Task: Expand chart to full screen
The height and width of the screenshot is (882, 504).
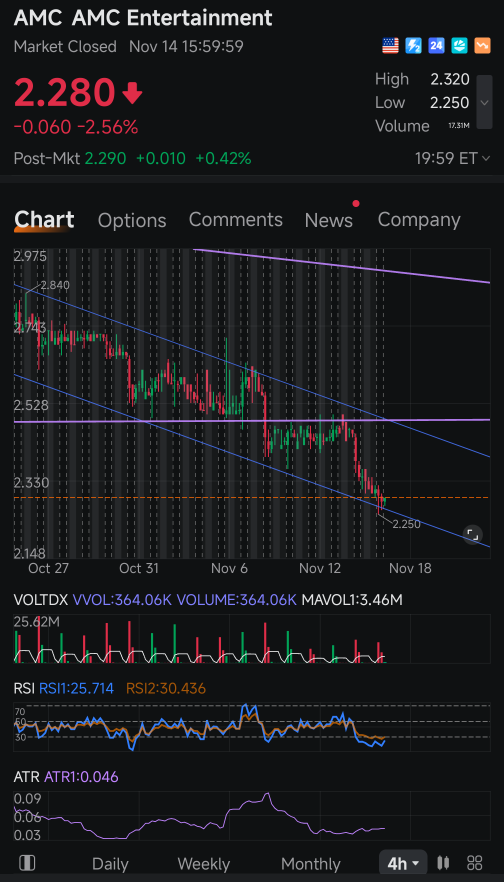Action: [472, 534]
